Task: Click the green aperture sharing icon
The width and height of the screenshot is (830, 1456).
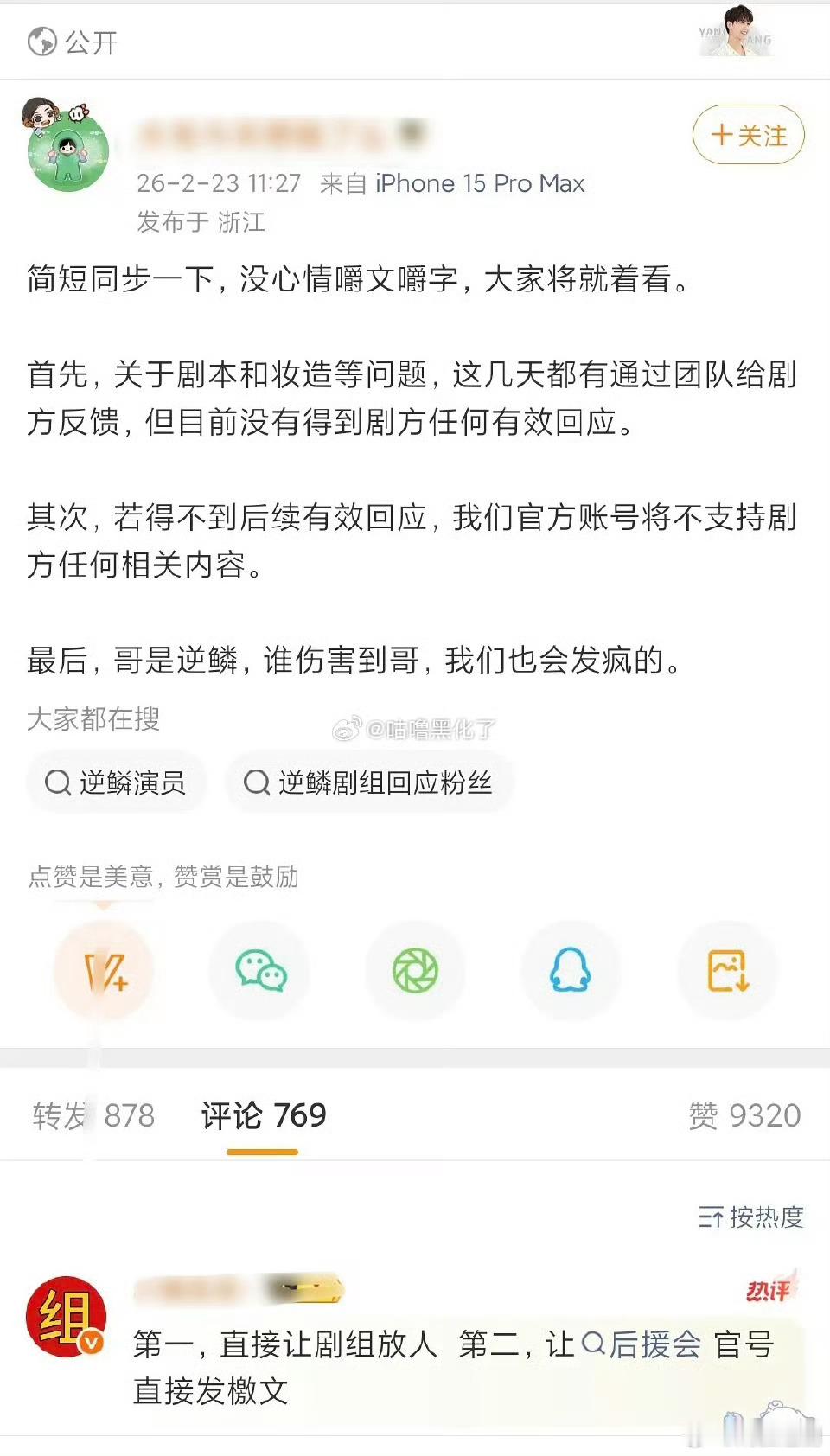Action: [415, 970]
